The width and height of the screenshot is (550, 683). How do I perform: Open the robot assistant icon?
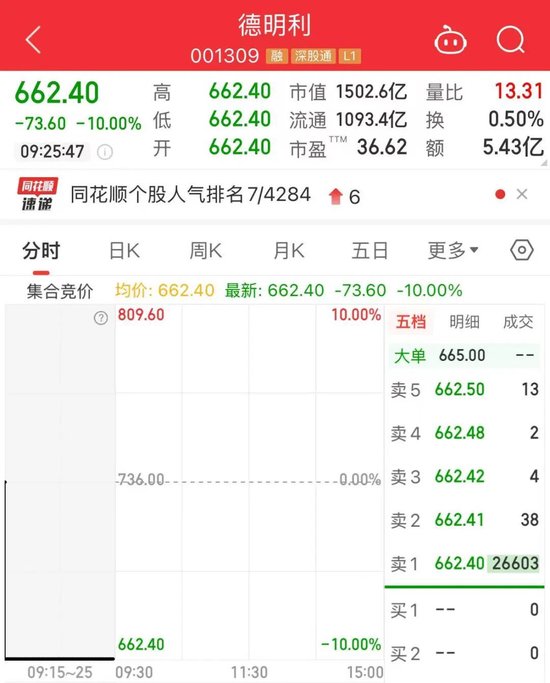pyautogui.click(x=450, y=40)
